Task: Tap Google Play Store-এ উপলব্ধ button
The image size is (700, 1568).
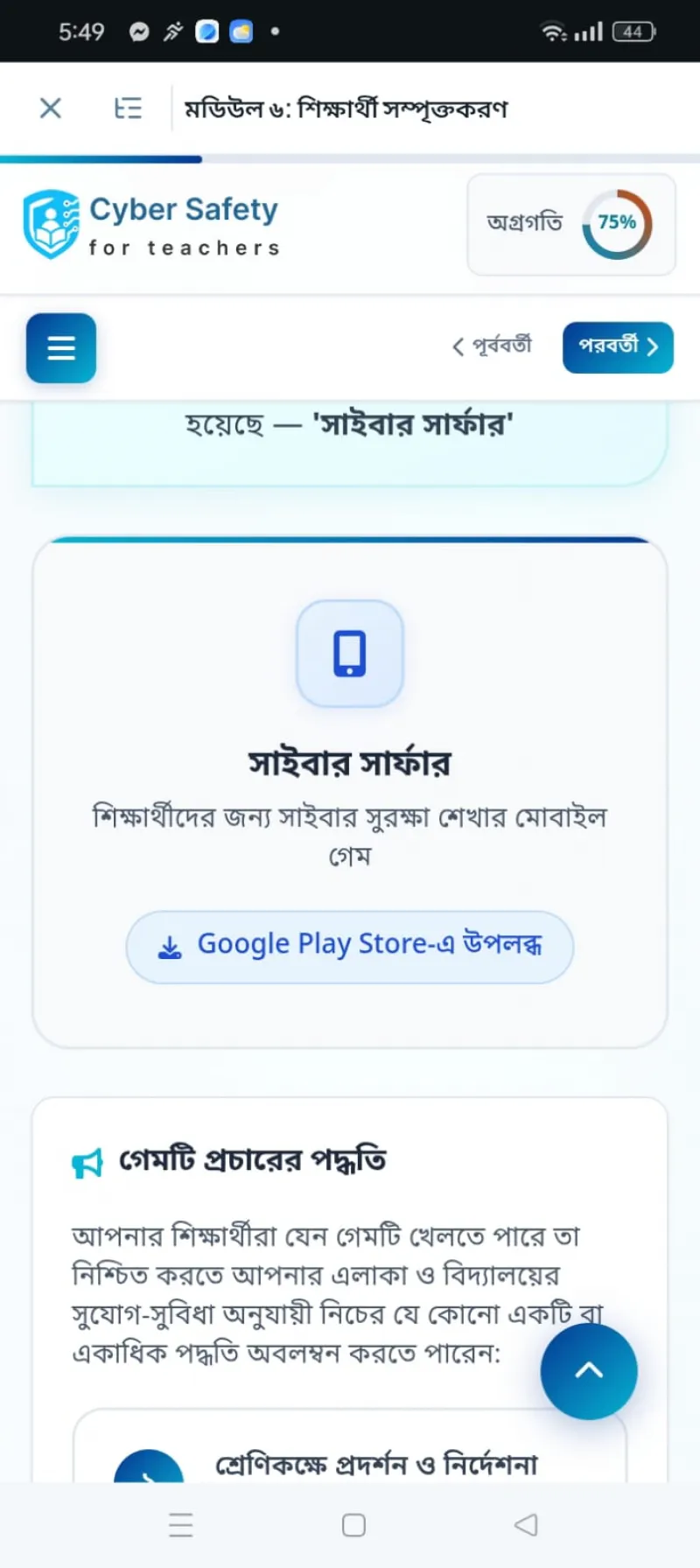Action: [x=350, y=947]
